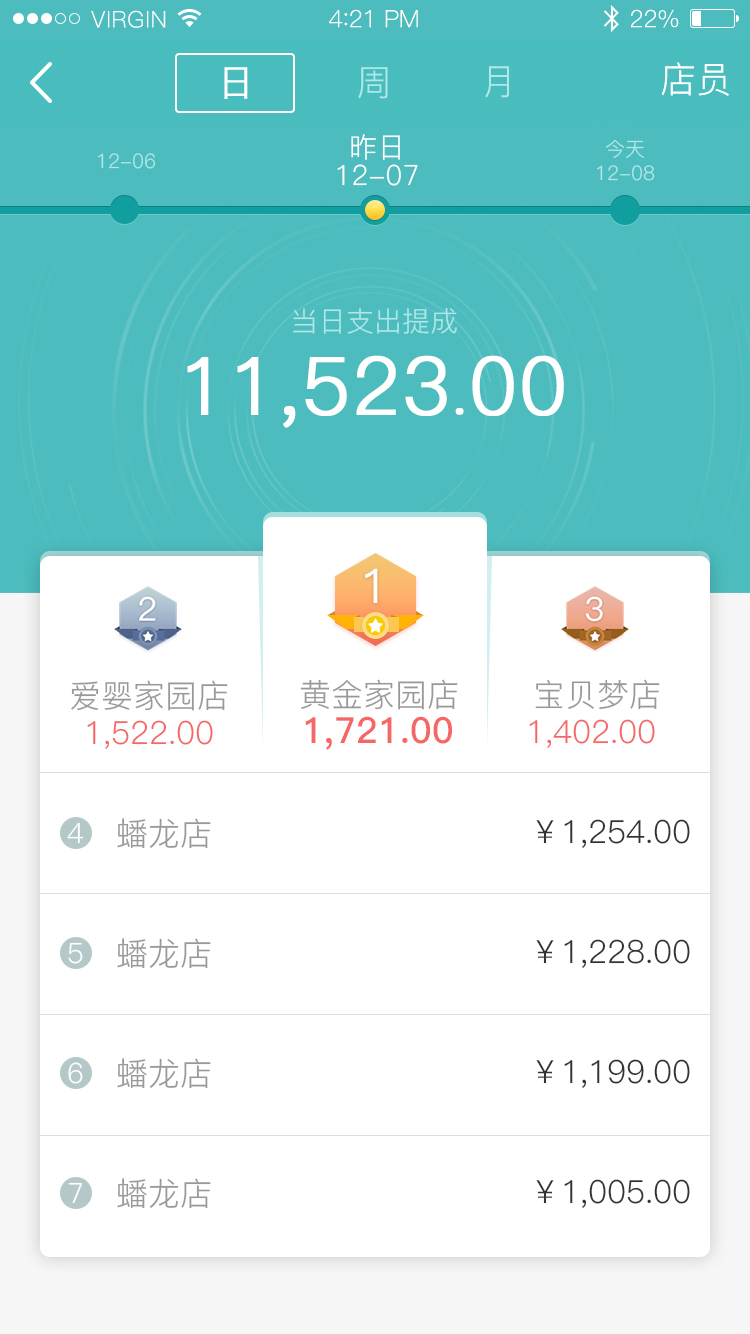Tap the 昨日 12-07 timeline marker
This screenshot has height=1334, width=750.
coord(375,209)
